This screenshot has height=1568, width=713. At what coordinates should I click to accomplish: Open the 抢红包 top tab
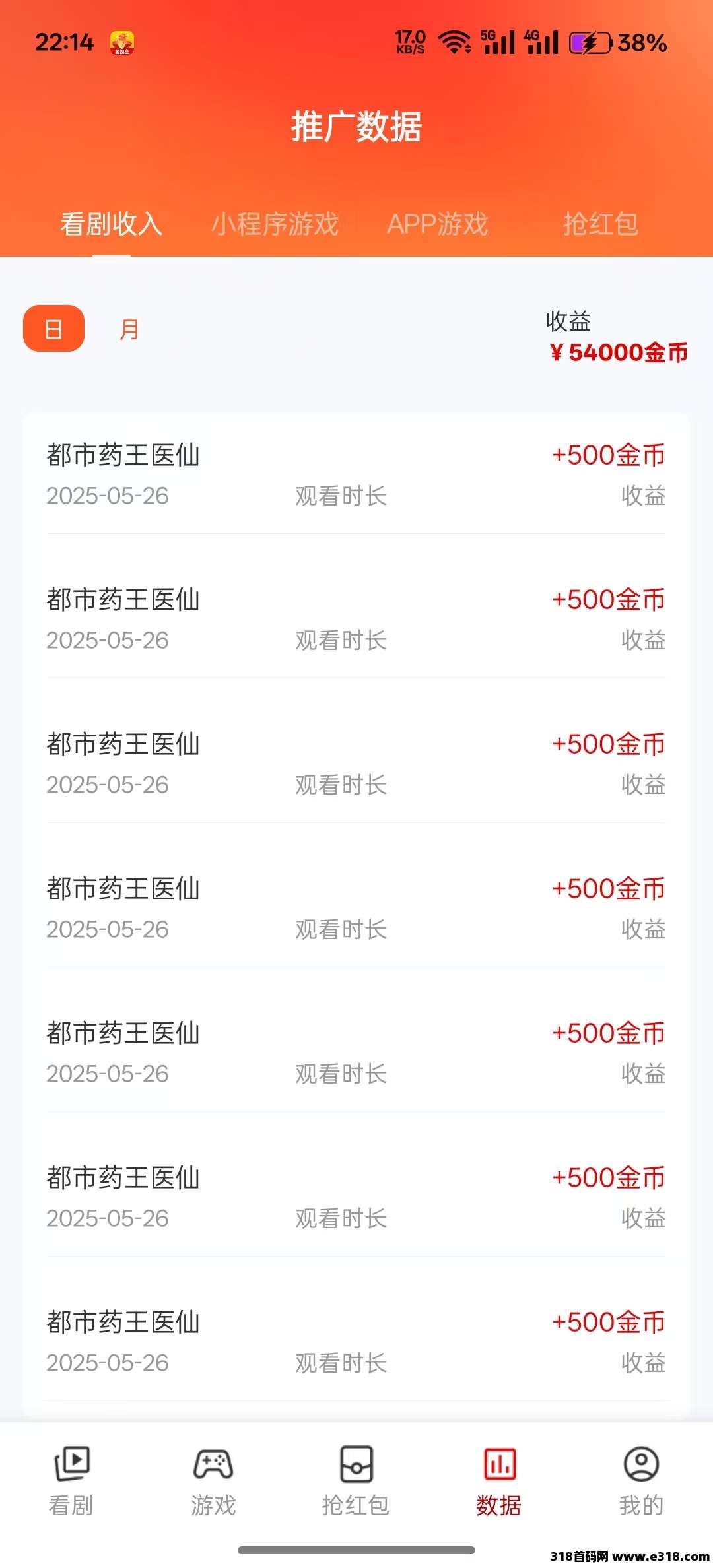pyautogui.click(x=601, y=224)
